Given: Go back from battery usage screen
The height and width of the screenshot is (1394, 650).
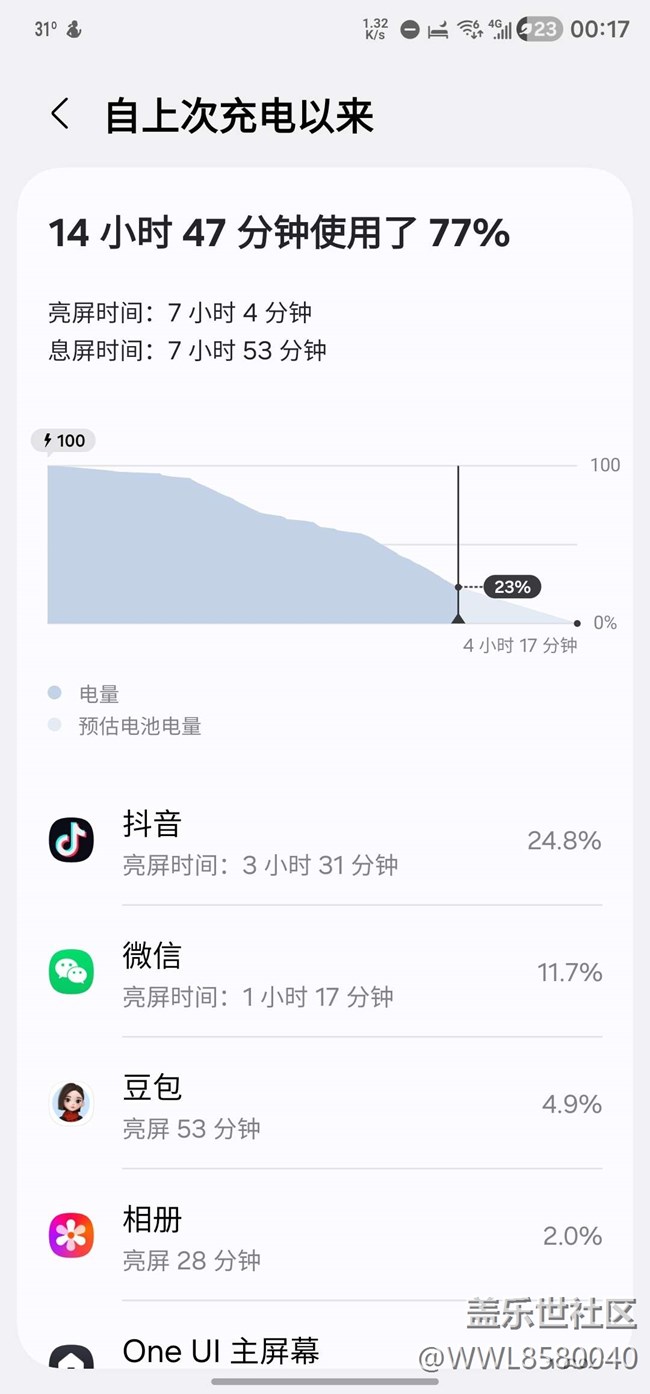Looking at the screenshot, I should pyautogui.click(x=60, y=115).
